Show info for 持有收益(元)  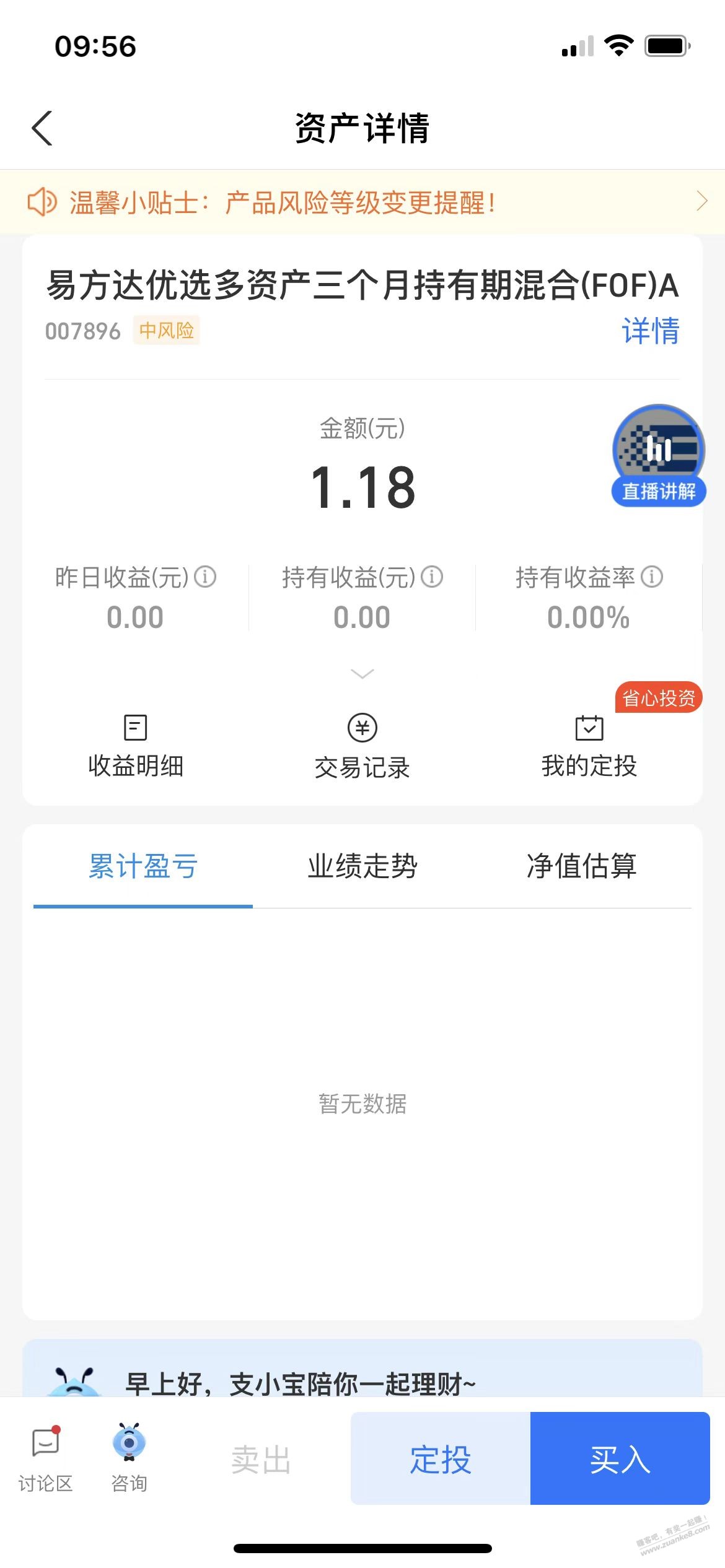432,577
